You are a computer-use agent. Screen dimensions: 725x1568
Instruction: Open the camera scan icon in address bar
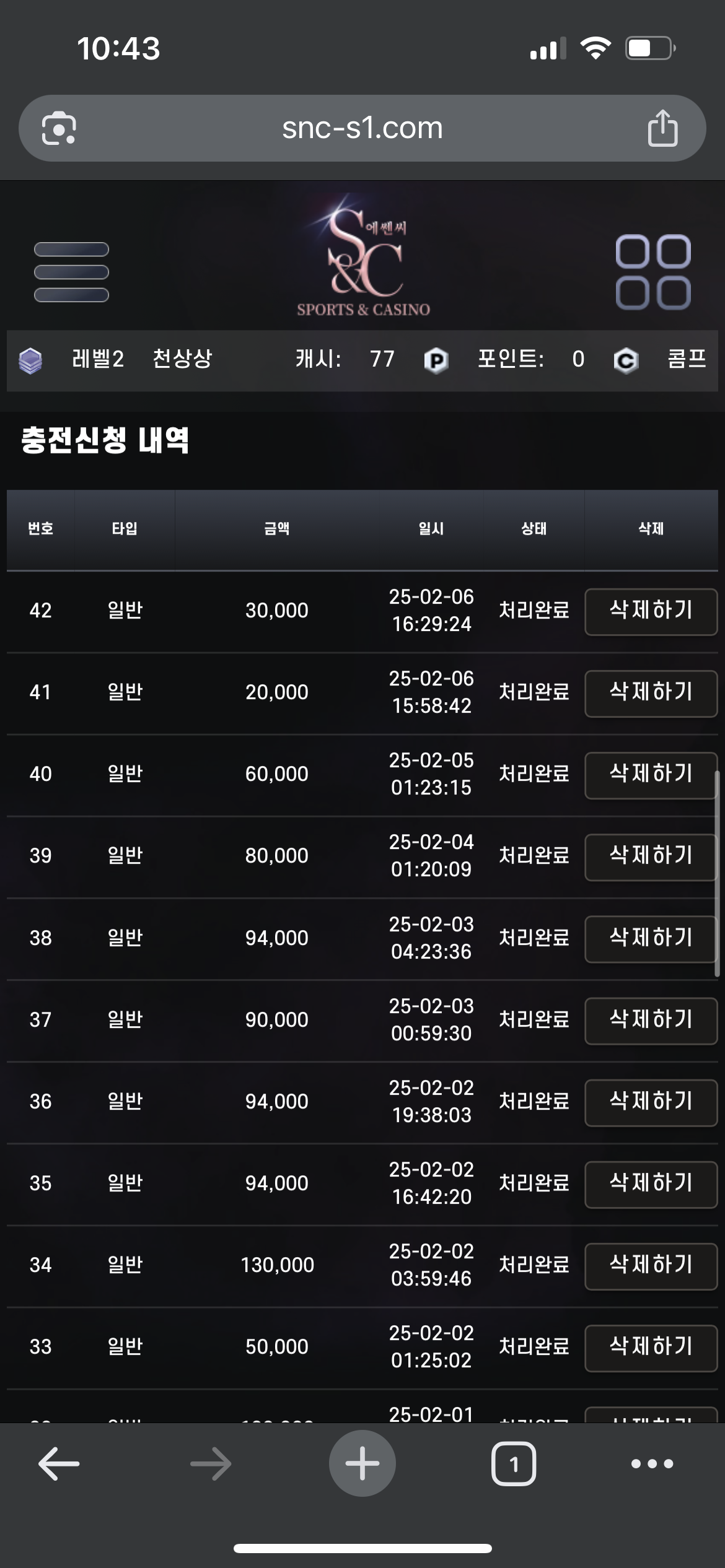59,128
